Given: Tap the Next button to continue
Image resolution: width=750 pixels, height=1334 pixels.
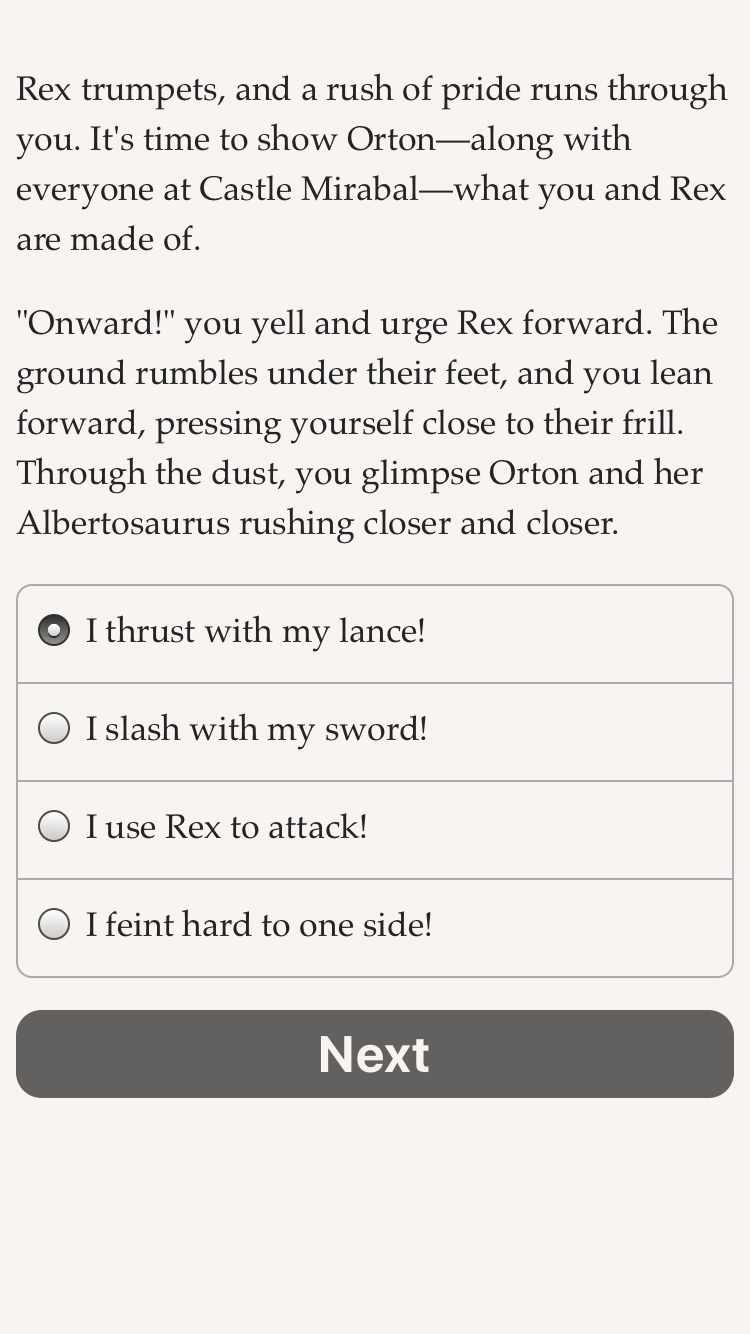Looking at the screenshot, I should 375,1054.
